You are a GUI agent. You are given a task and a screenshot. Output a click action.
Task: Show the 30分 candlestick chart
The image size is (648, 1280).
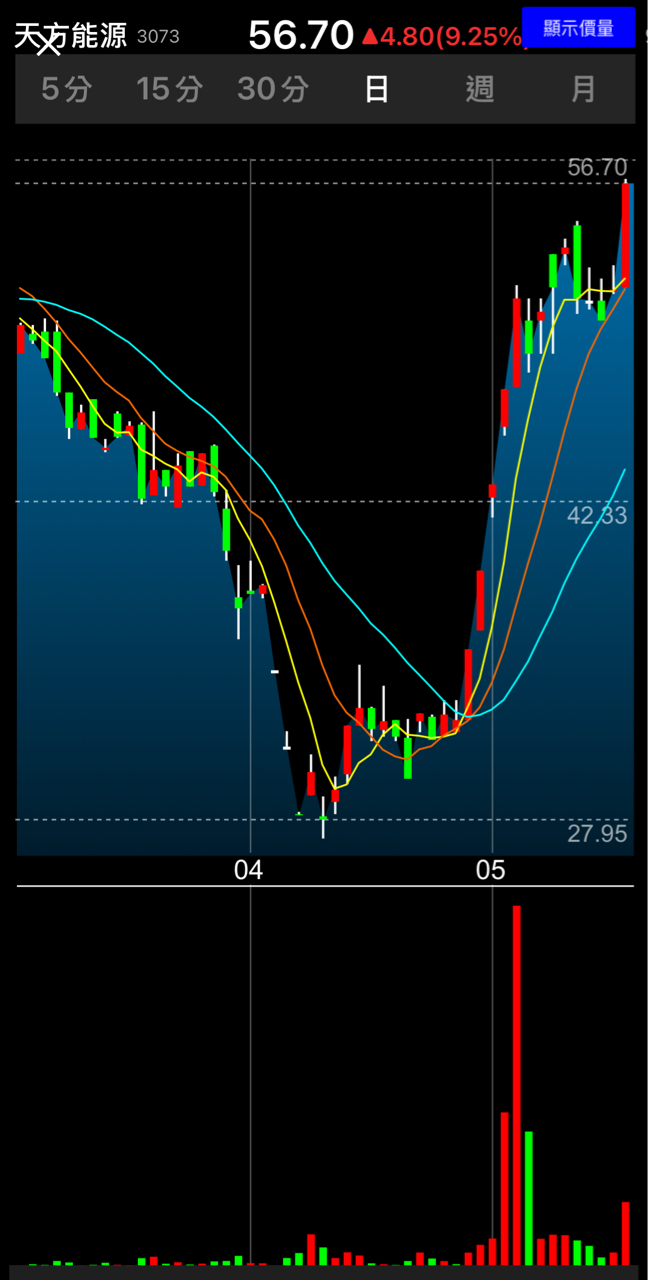point(273,89)
